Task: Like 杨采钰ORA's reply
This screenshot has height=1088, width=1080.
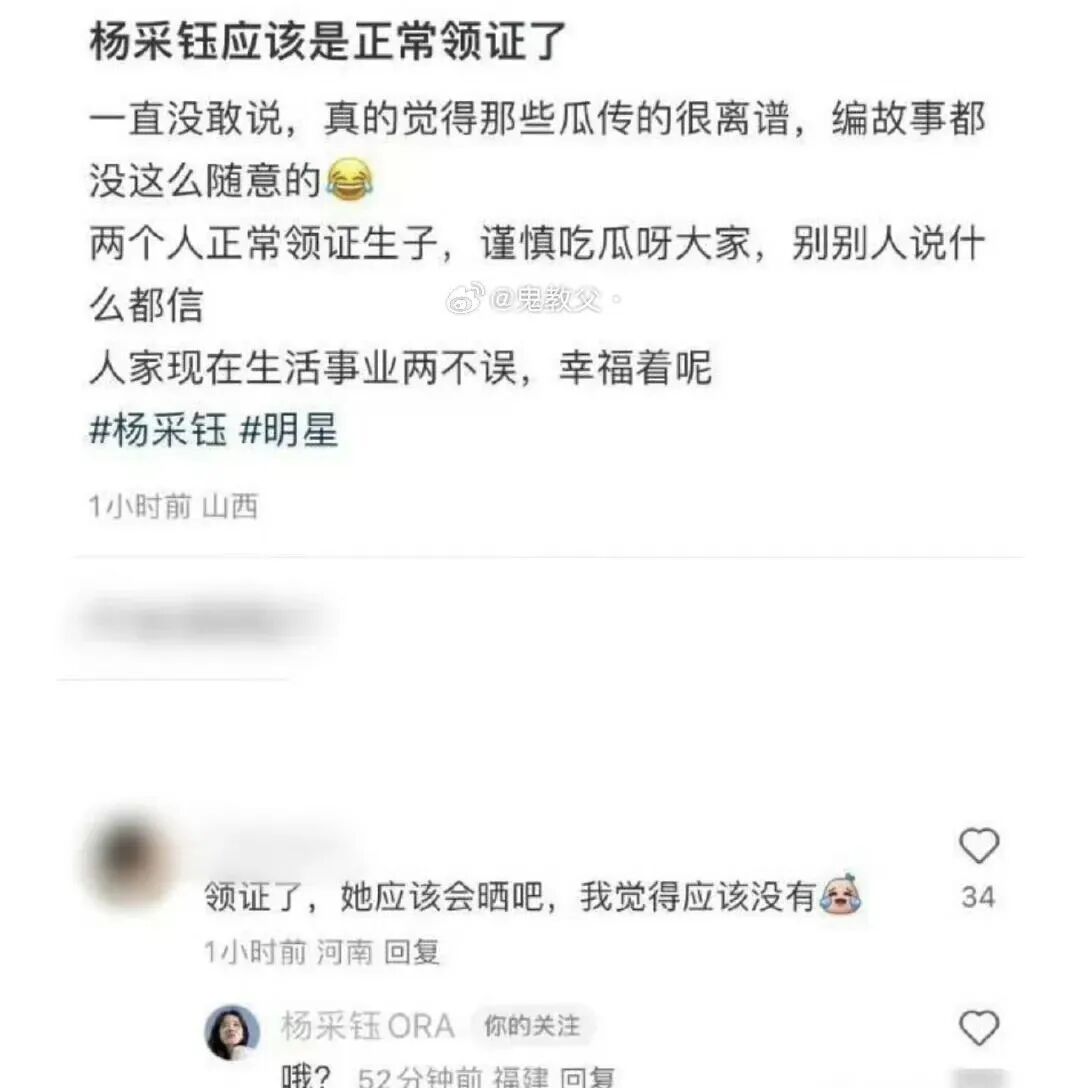Action: click(x=978, y=1028)
